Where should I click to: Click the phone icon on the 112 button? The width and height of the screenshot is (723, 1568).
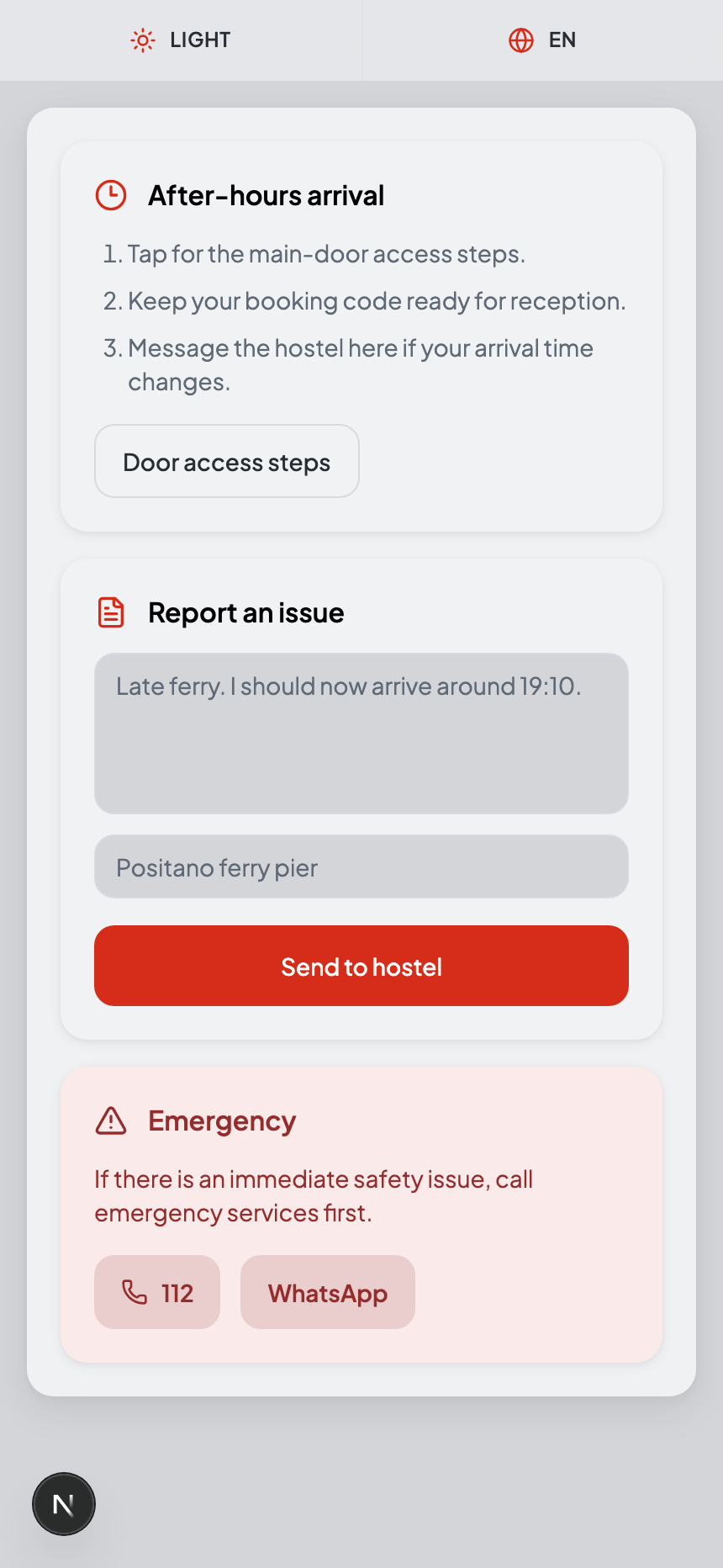pyautogui.click(x=135, y=1292)
